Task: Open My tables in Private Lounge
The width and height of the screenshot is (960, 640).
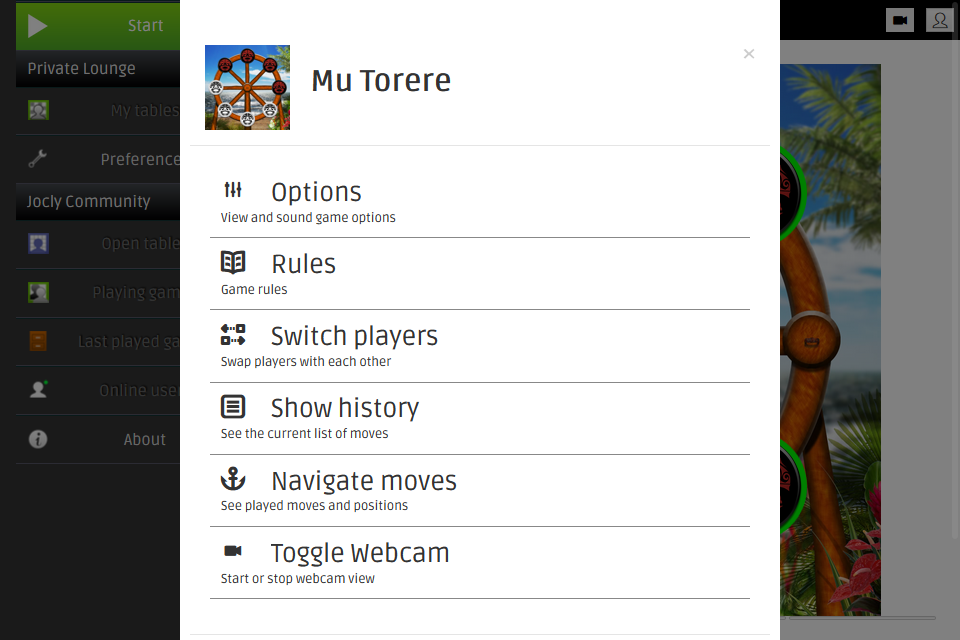Action: (98, 111)
